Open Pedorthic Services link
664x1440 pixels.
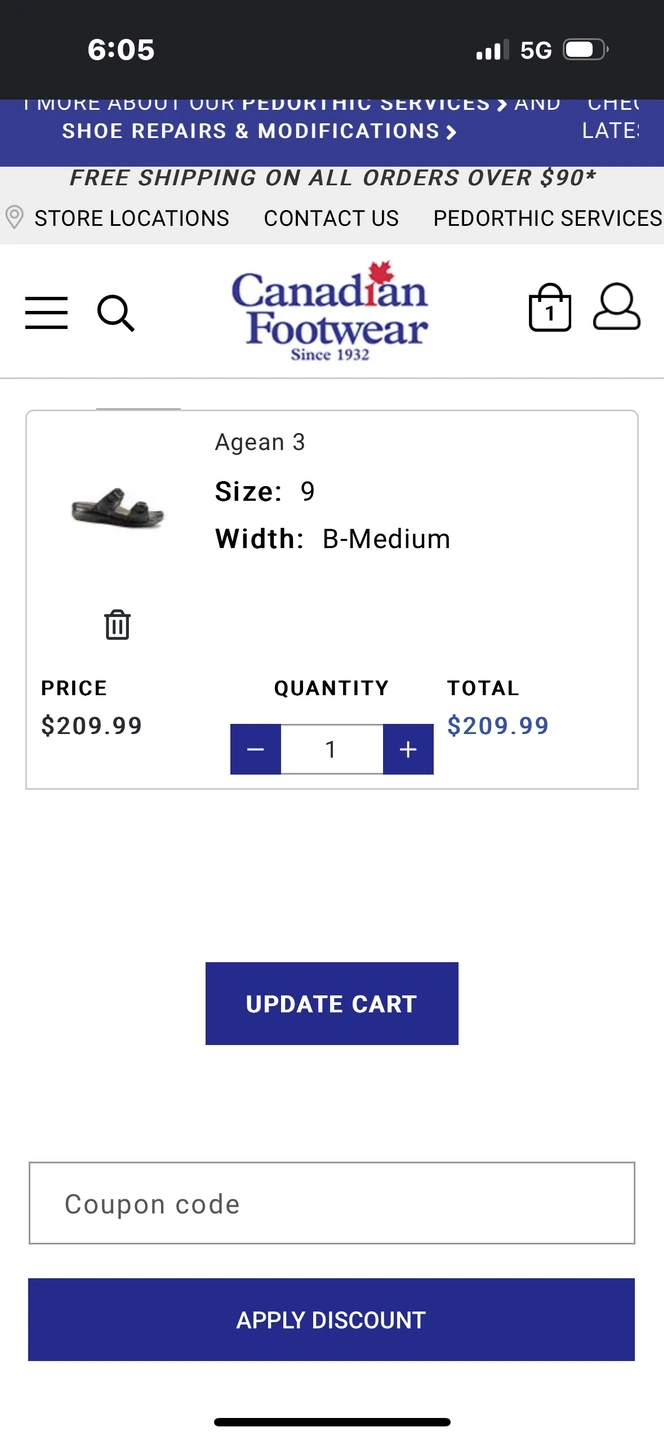(547, 218)
